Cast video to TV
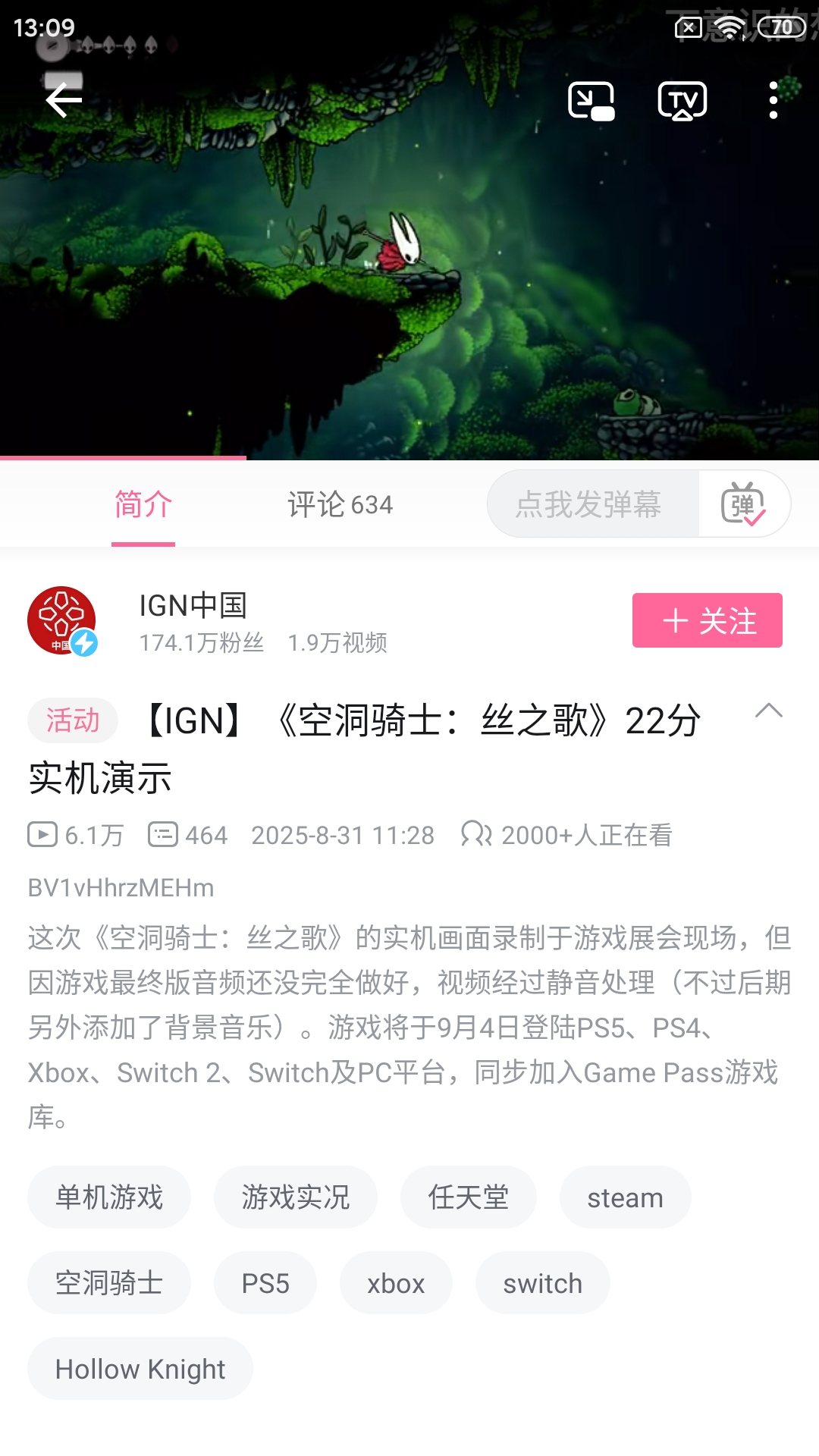Screen dimensions: 819x1456 pos(682,101)
